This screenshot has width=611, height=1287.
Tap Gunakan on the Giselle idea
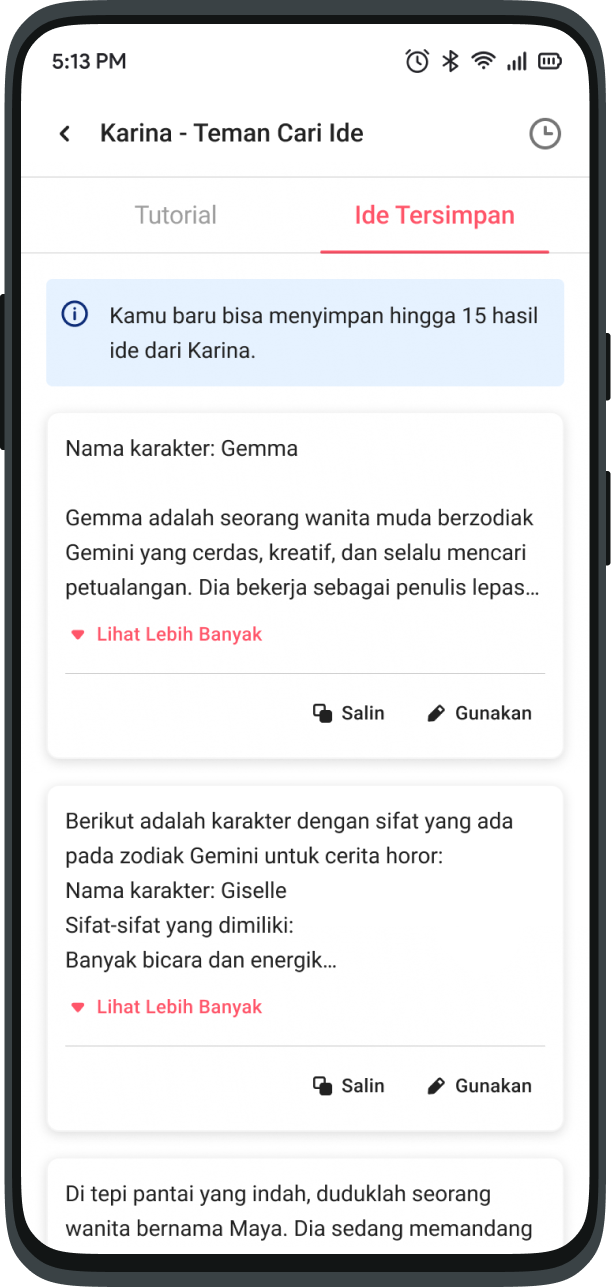[479, 1086]
